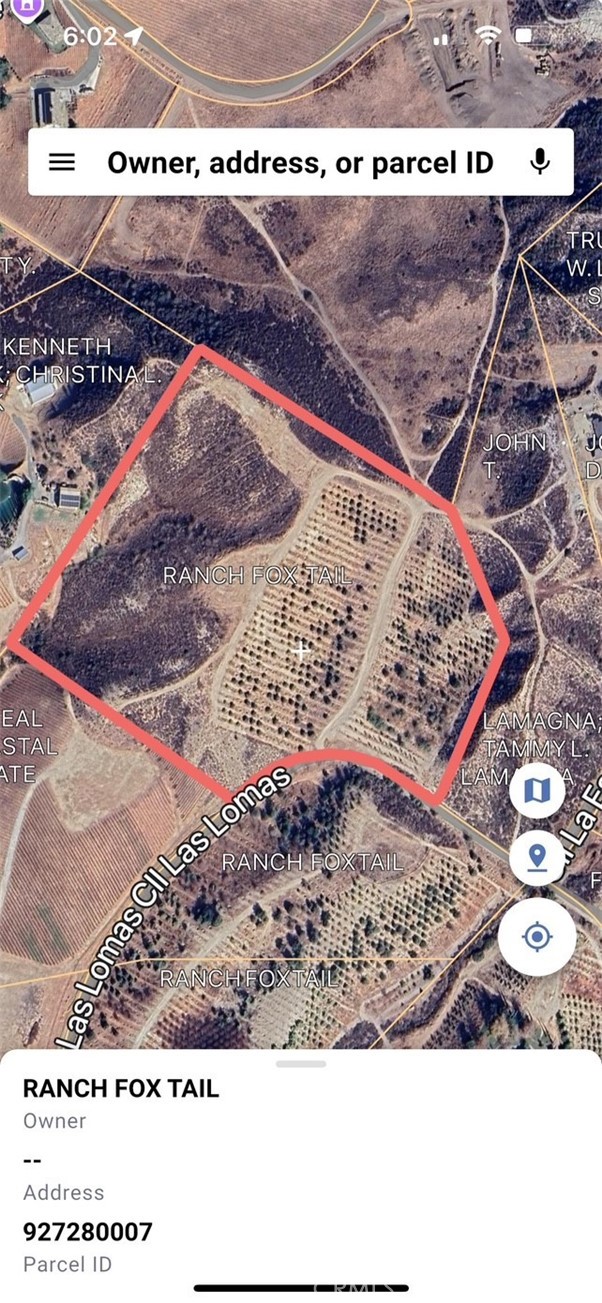Expand the parcel details sheet handle
The width and height of the screenshot is (602, 1303).
[x=301, y=1064]
